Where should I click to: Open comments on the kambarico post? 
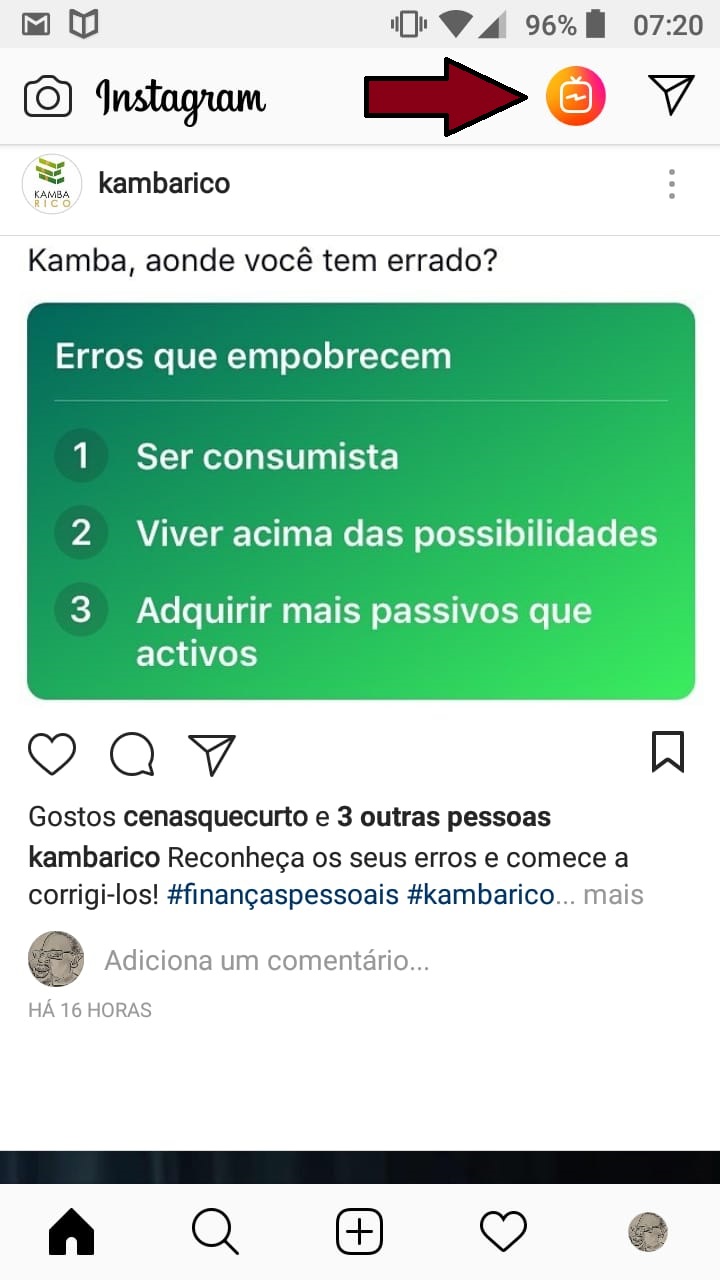132,754
